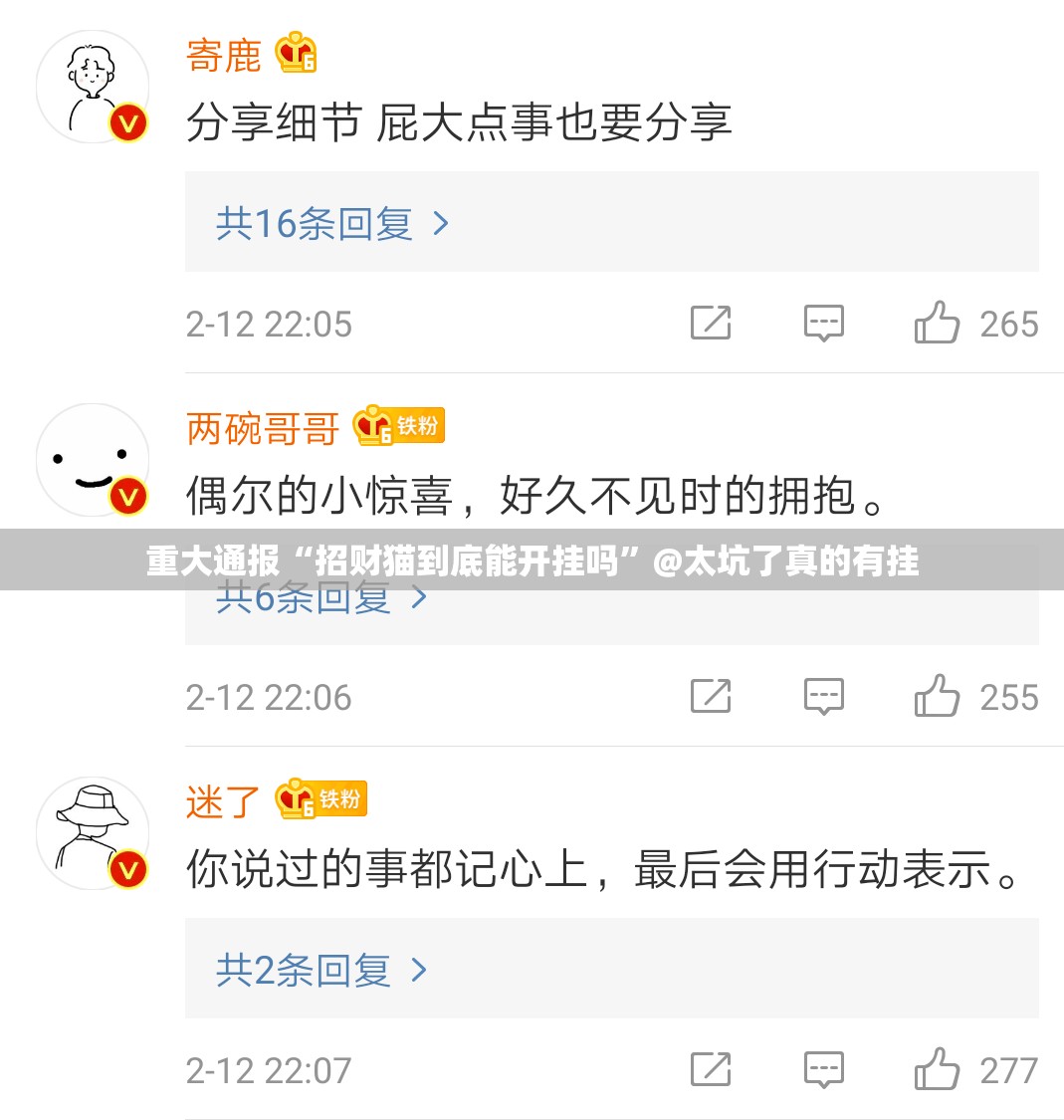Like 寄鹿's comment with 265 likes
Viewport: 1064px width, 1120px height.
[x=938, y=324]
